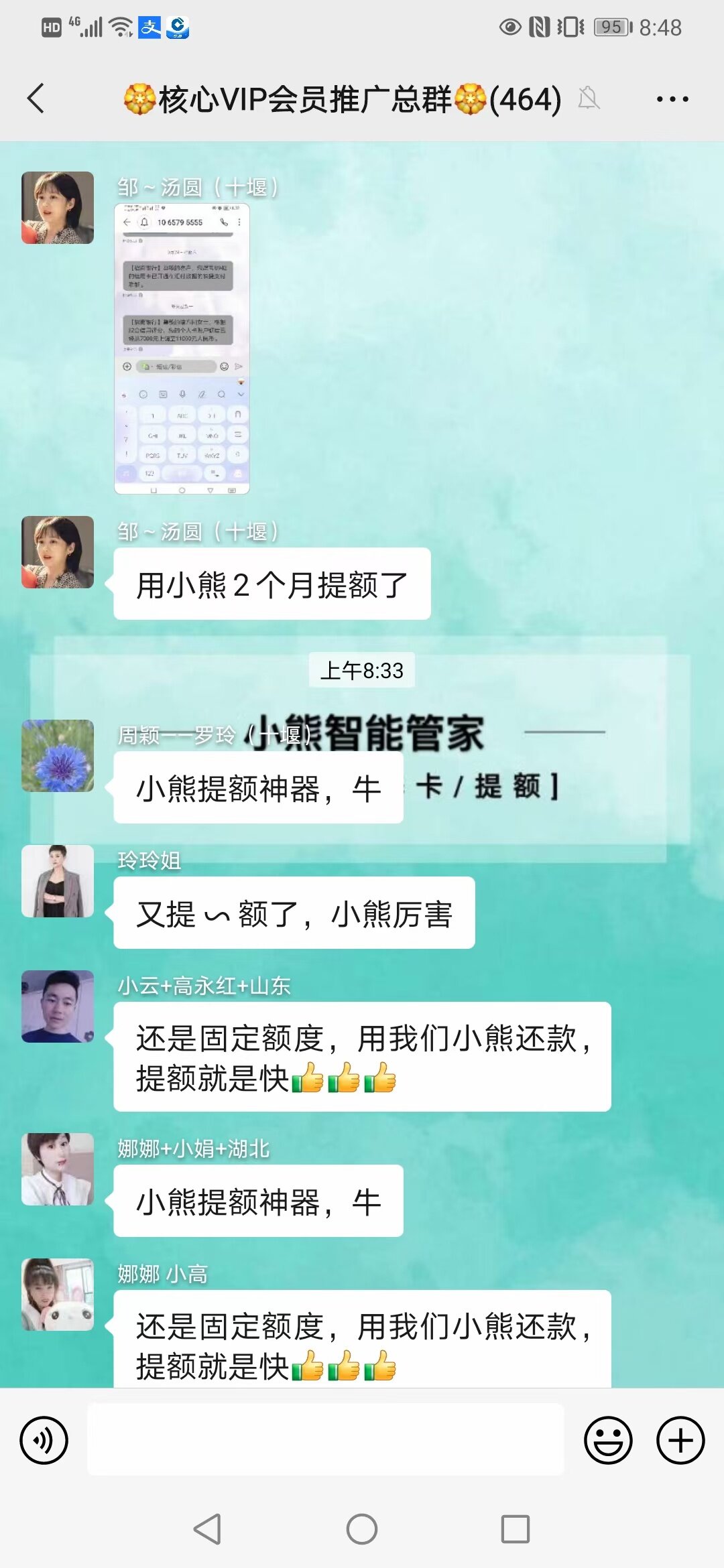The width and height of the screenshot is (724, 1568).
Task: View 玲玲姐's profile avatar
Action: click(x=58, y=880)
